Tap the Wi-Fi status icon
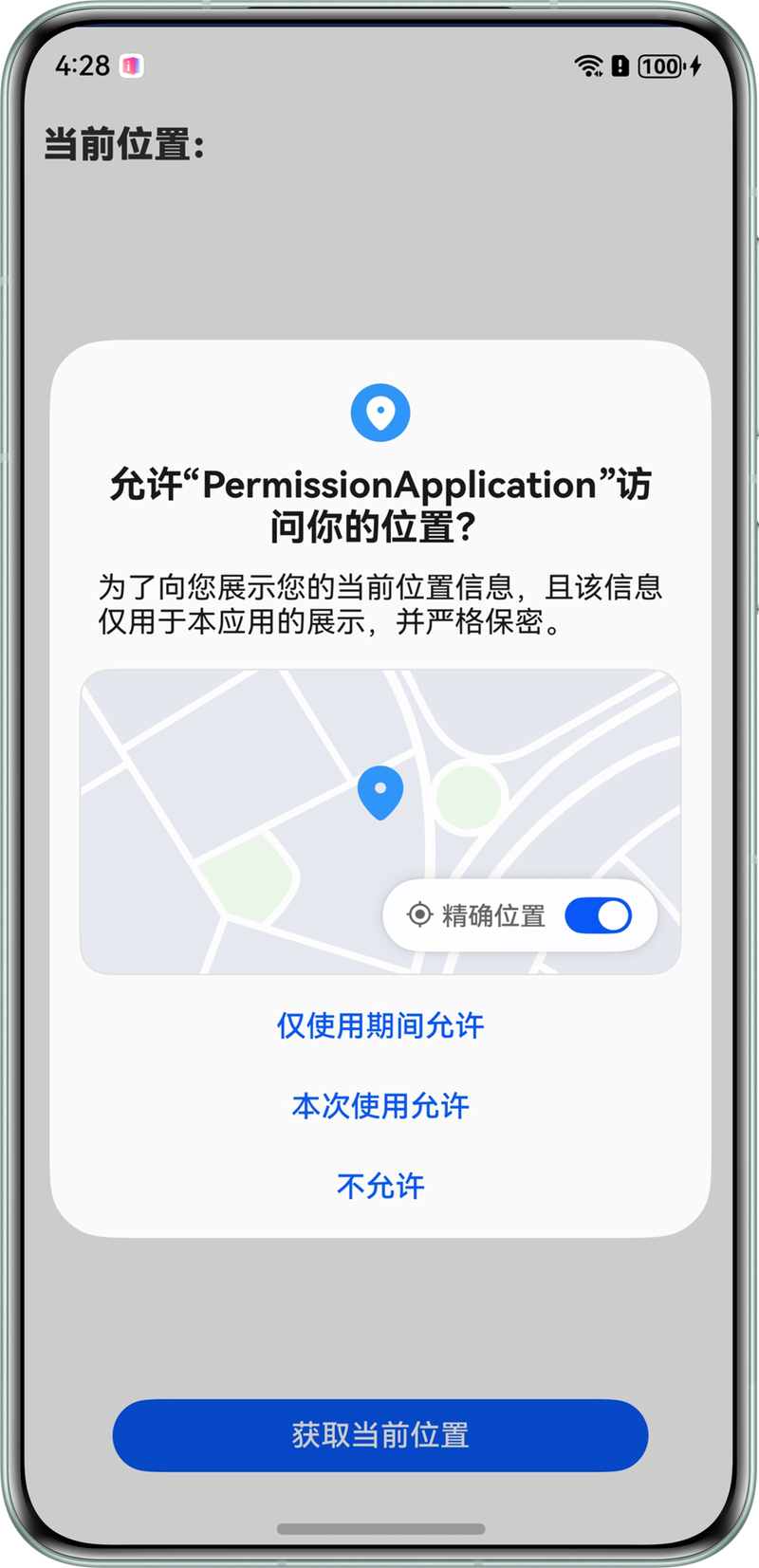This screenshot has height=1568, width=759. [x=589, y=65]
